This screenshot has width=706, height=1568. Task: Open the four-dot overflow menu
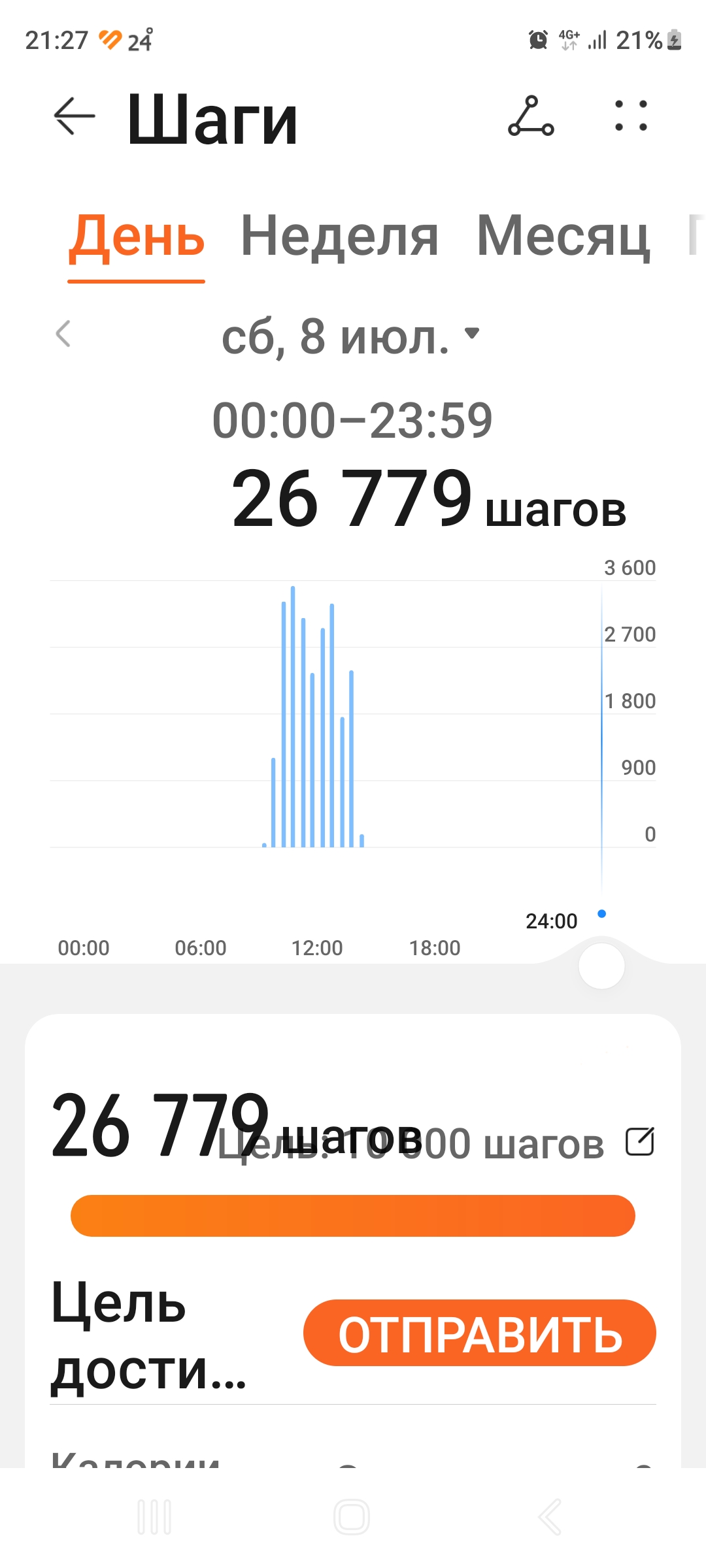(x=631, y=116)
